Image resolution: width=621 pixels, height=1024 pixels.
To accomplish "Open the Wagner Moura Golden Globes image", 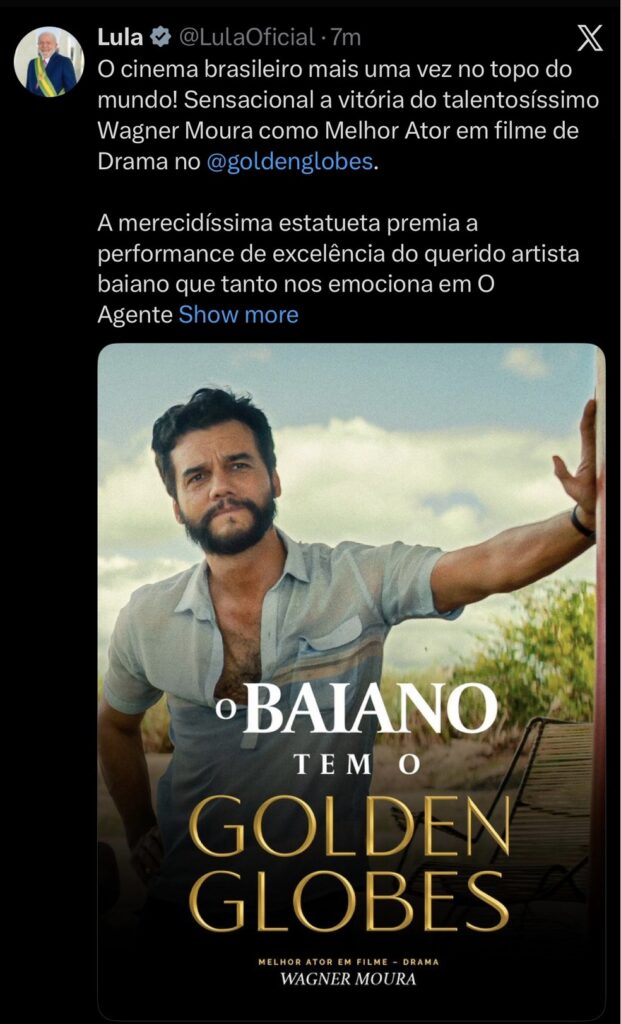I will 350,680.
